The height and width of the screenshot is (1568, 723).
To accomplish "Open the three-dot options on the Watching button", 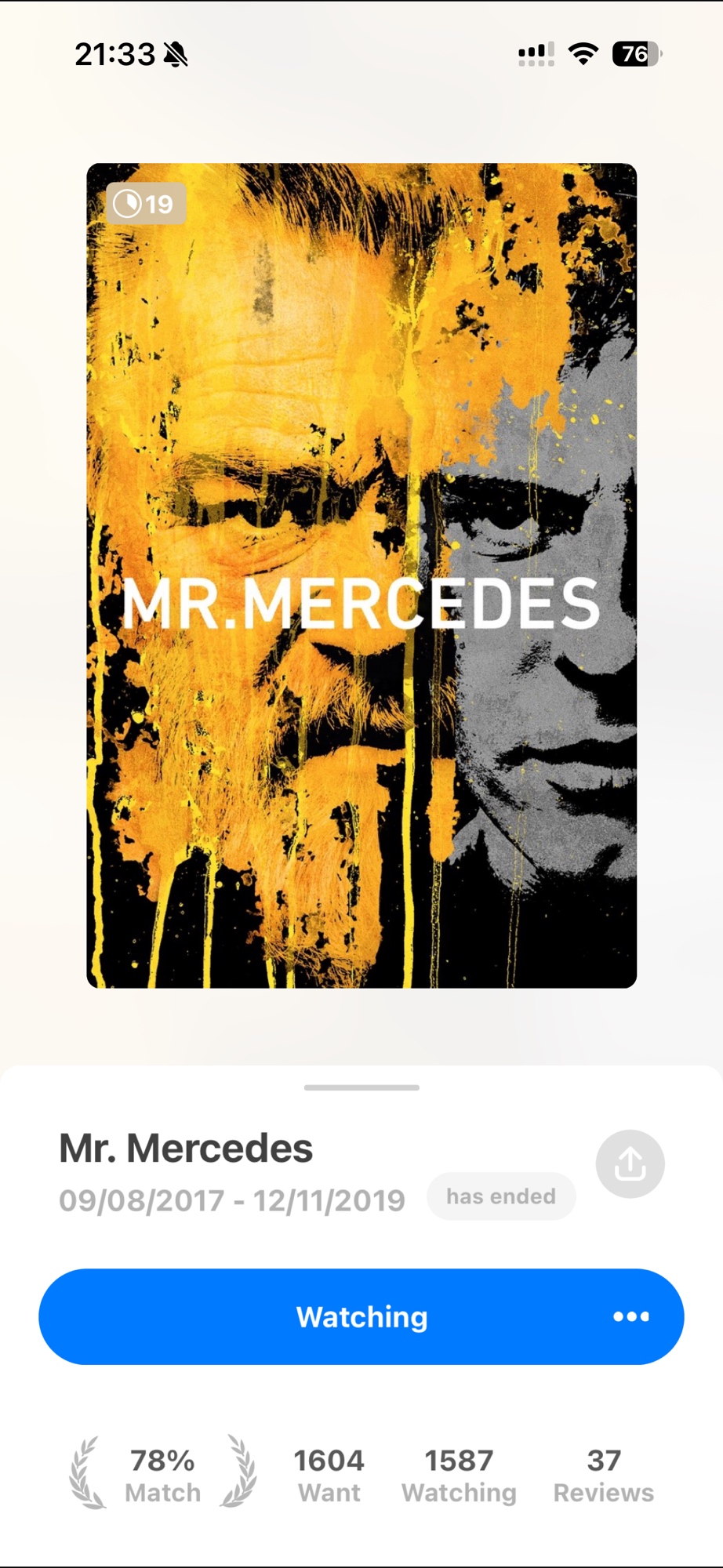I will [631, 1317].
